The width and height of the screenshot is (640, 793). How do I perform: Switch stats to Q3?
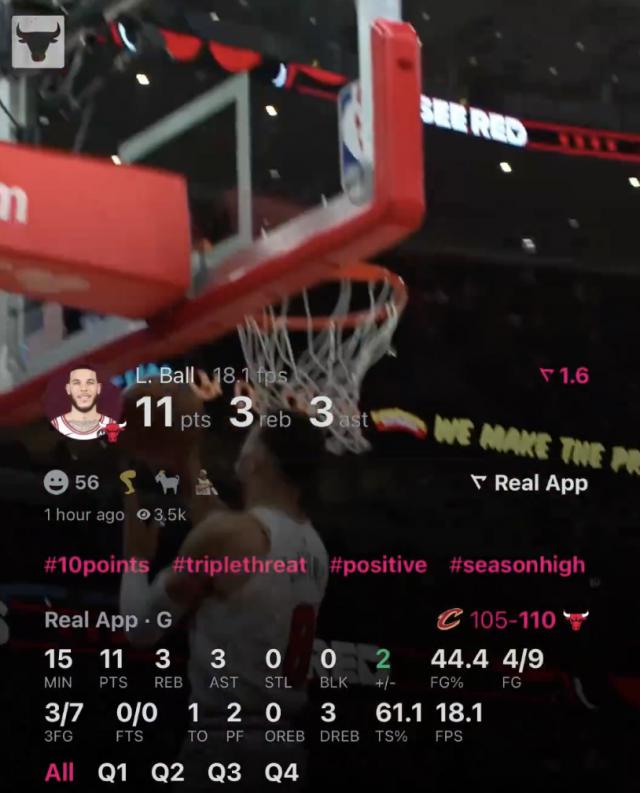tap(225, 772)
